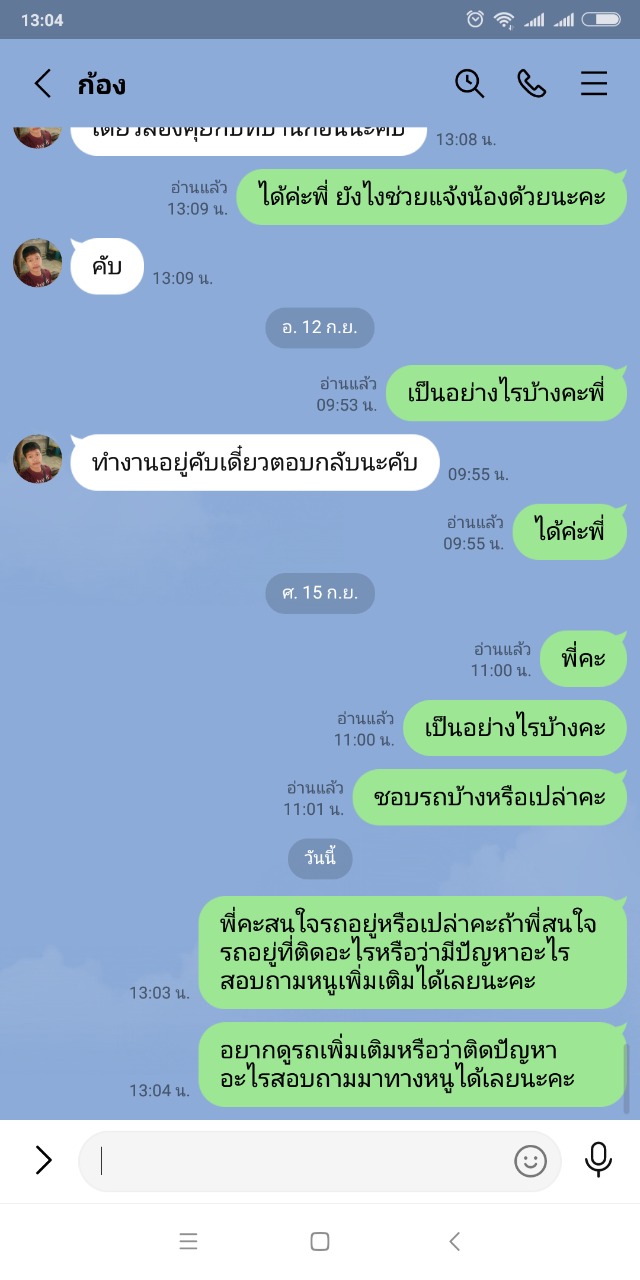This screenshot has height=1280, width=640.
Task: Record a voice message
Action: pyautogui.click(x=598, y=1160)
